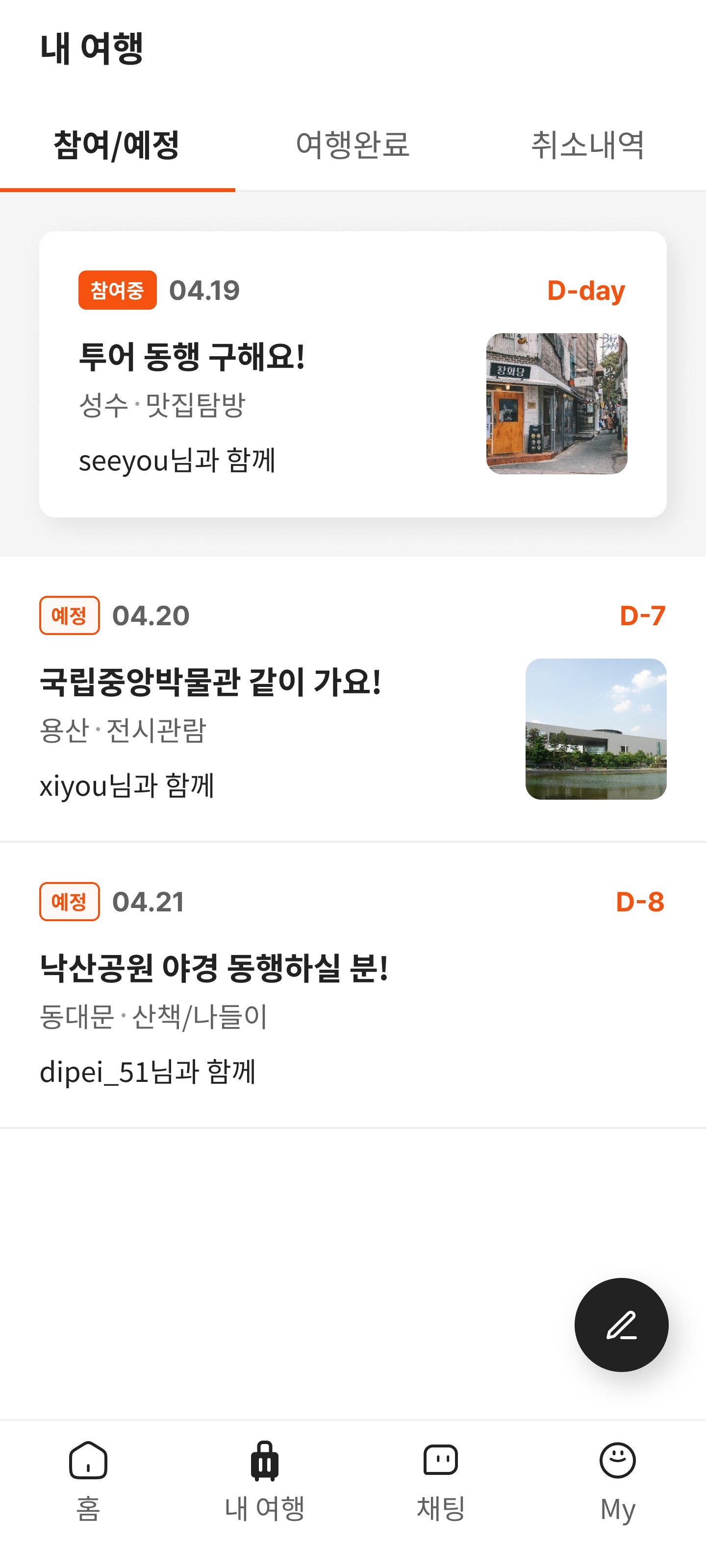
Task: Go to the 홈 tab
Action: 88,1480
